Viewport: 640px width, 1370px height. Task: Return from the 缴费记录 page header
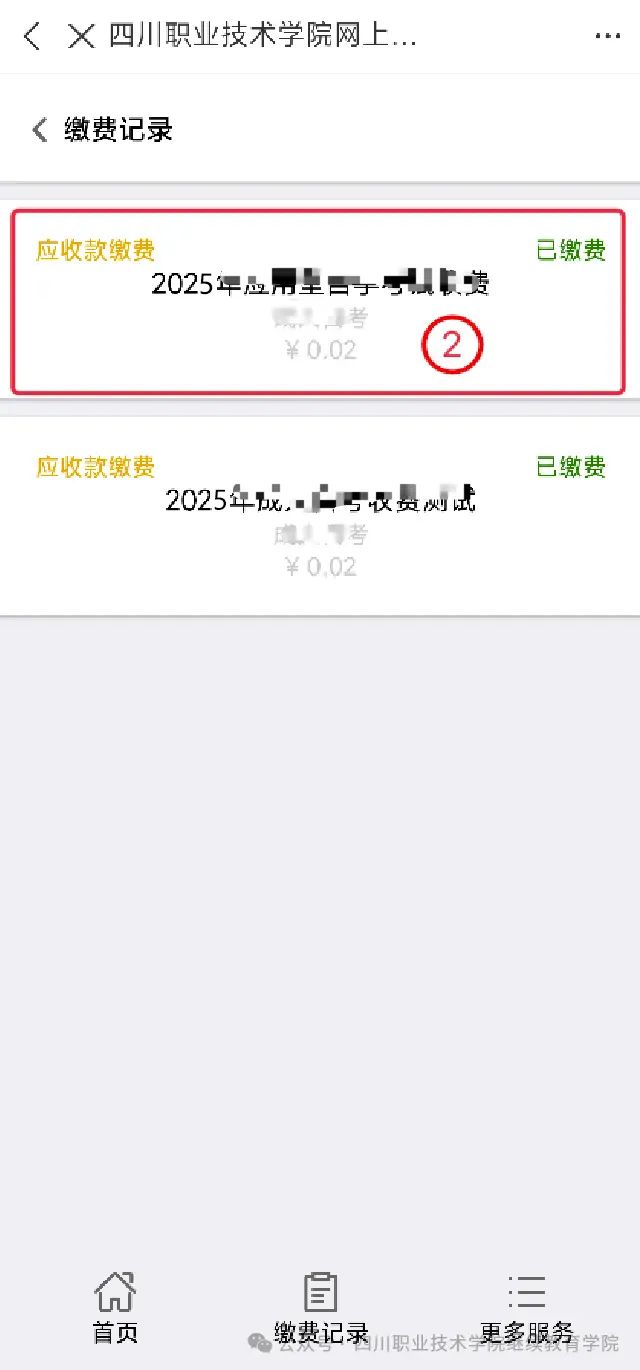coord(40,130)
